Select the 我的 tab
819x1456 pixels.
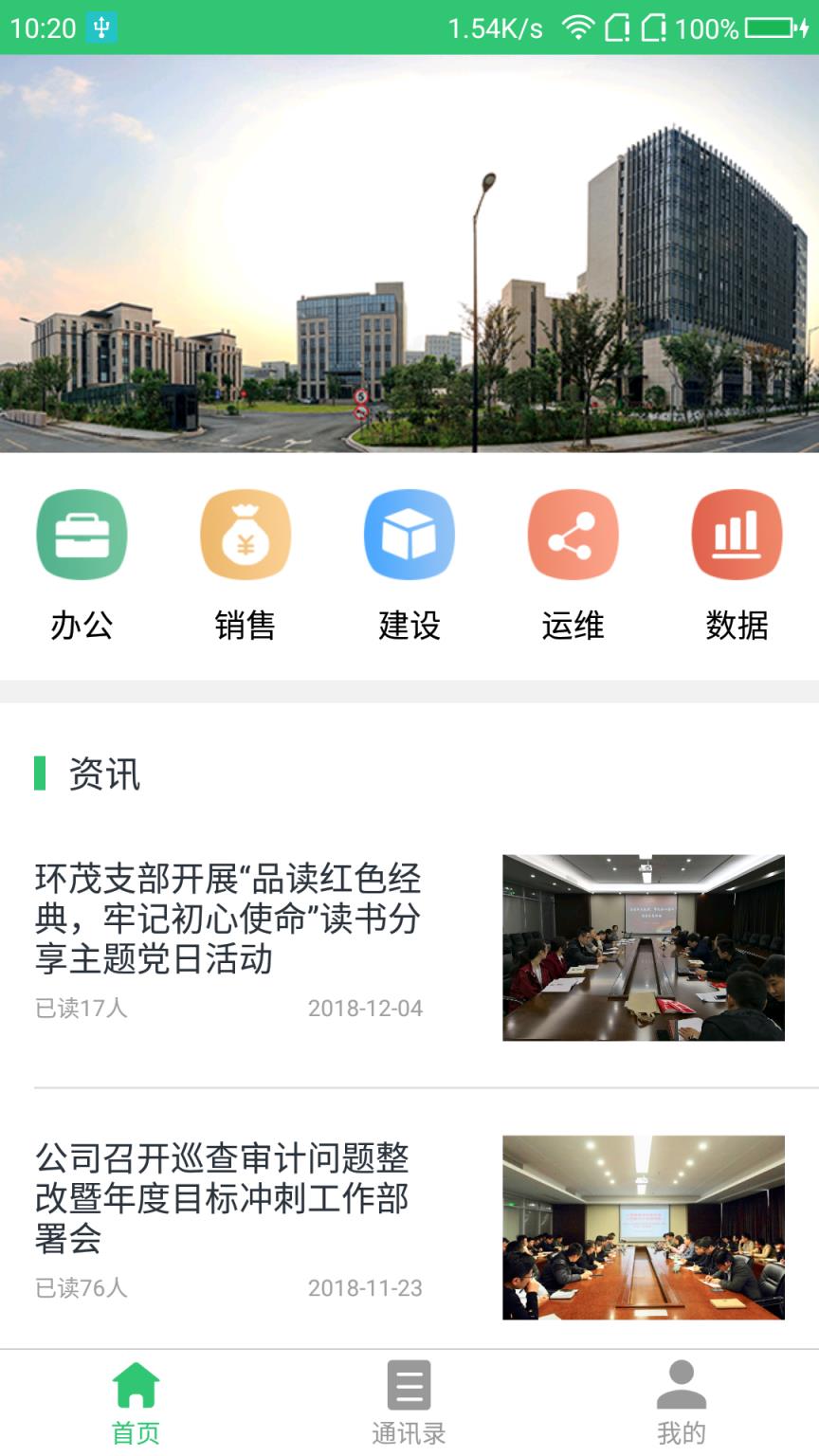point(682,1408)
